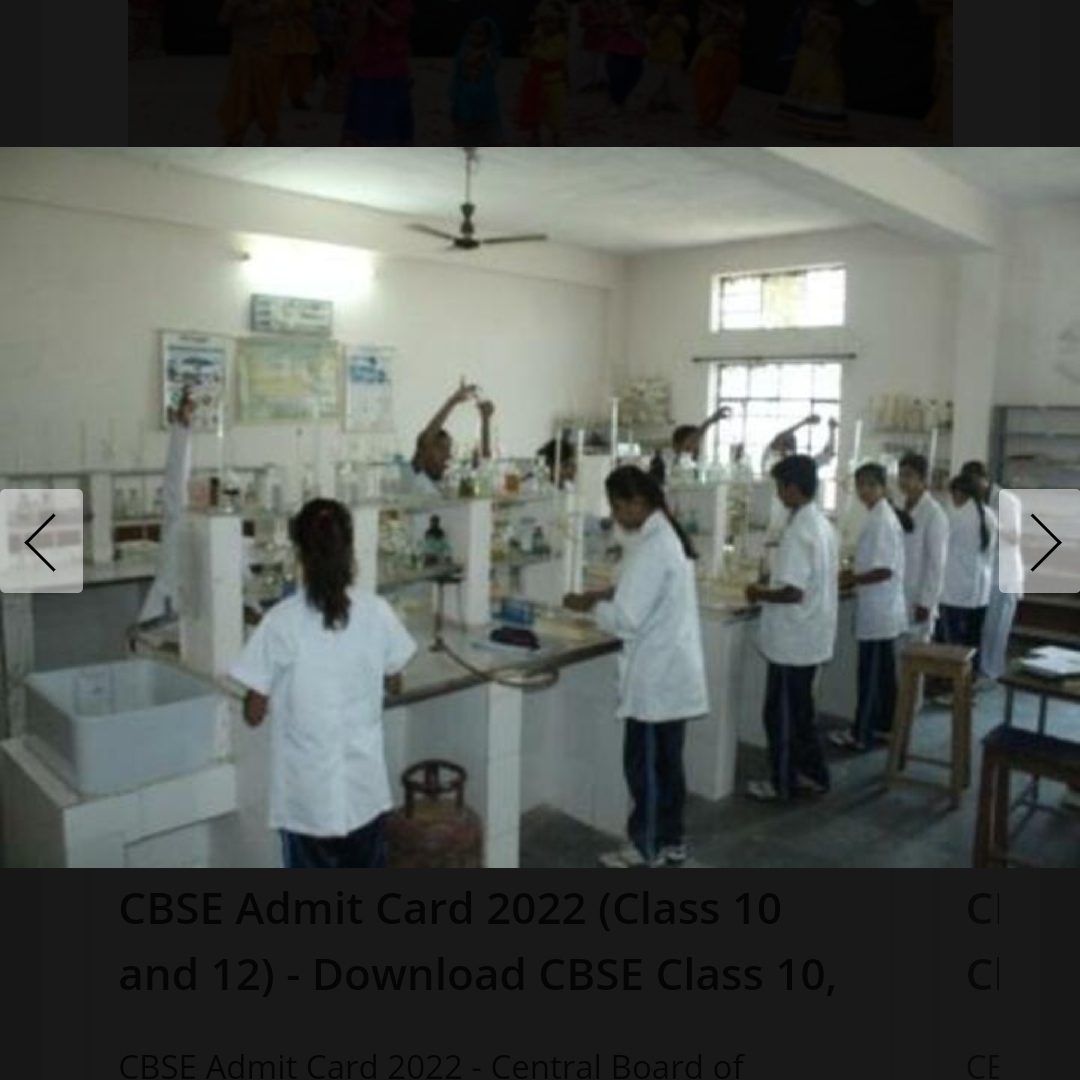This screenshot has width=1080, height=1080.
Task: Go to the previous image
Action: point(41,541)
